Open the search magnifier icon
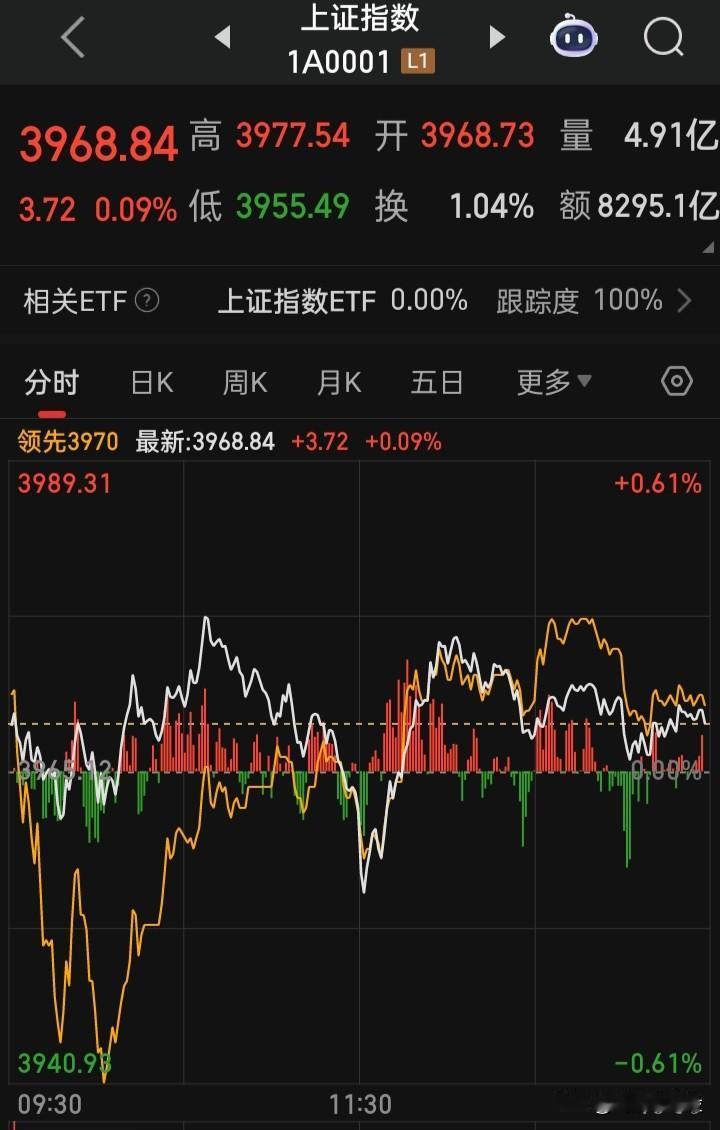720x1130 pixels. click(x=662, y=36)
